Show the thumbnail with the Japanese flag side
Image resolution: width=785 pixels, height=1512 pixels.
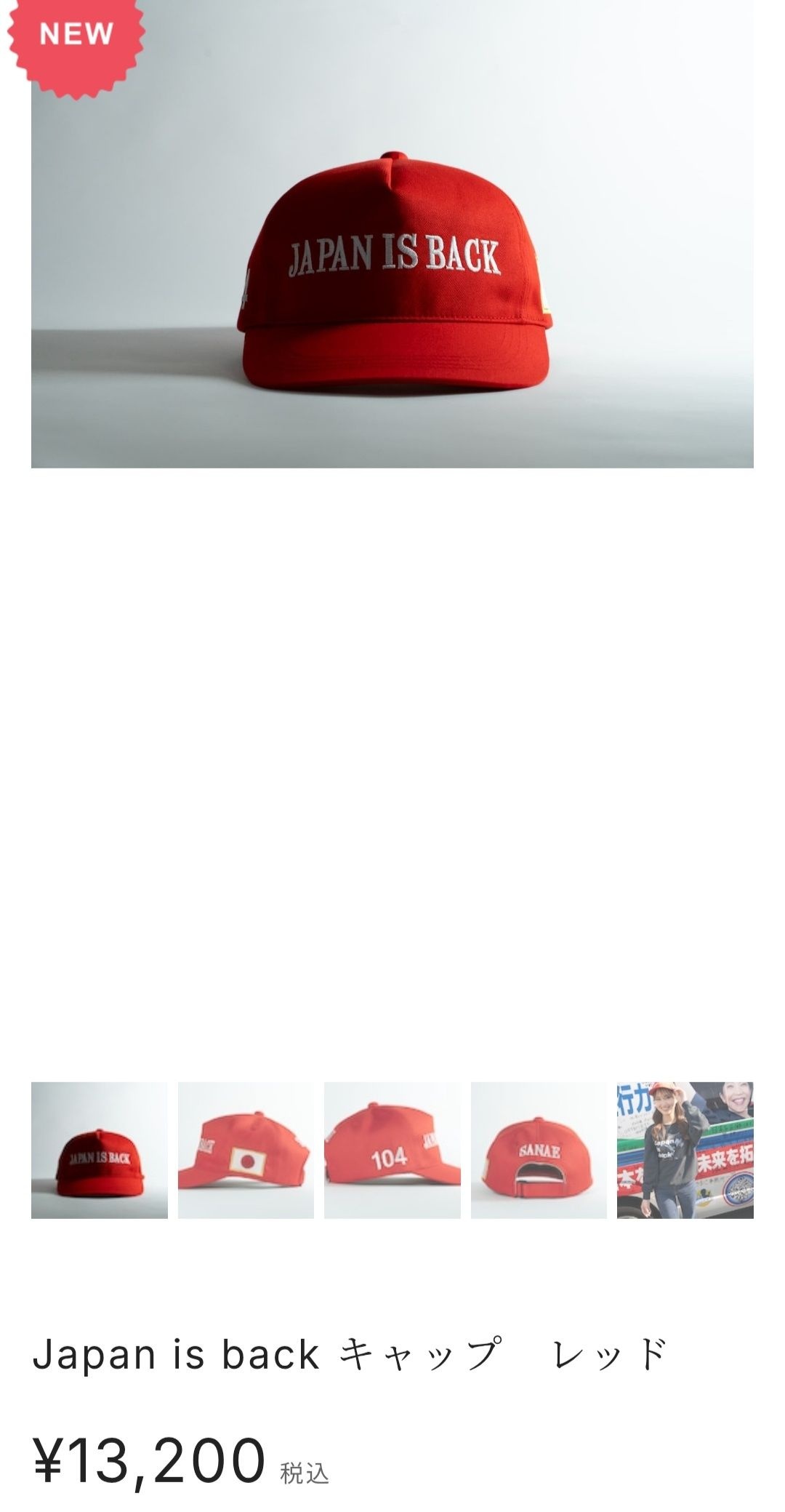(x=246, y=1150)
